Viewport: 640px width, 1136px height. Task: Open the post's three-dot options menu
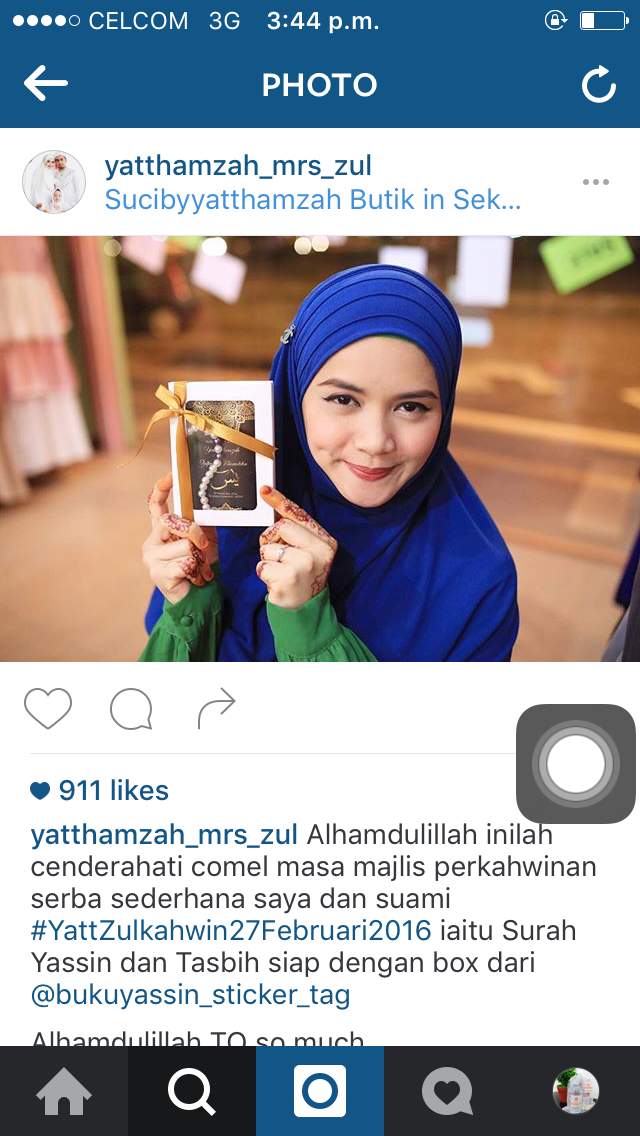point(595,182)
